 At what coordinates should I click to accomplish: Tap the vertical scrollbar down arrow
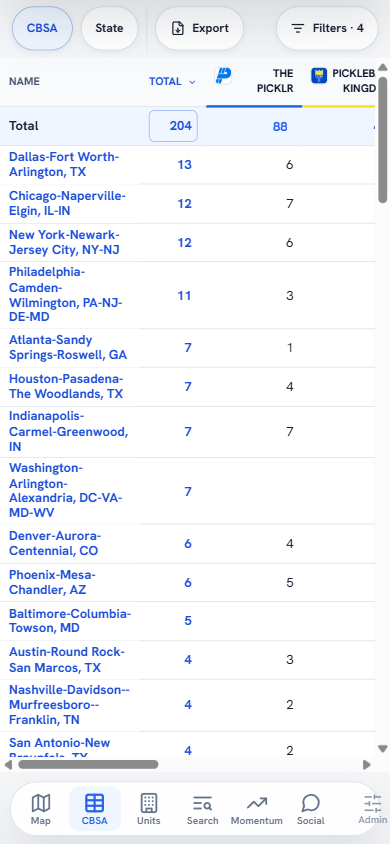(382, 749)
